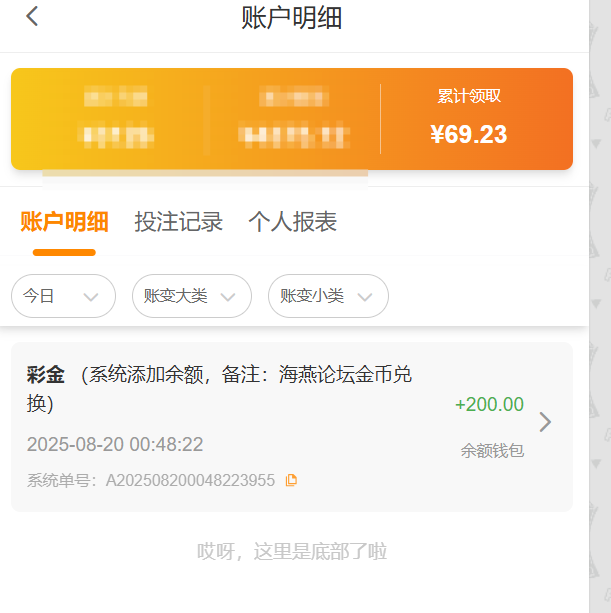Go back from 账户明细 page
The width and height of the screenshot is (611, 613).
[32, 16]
